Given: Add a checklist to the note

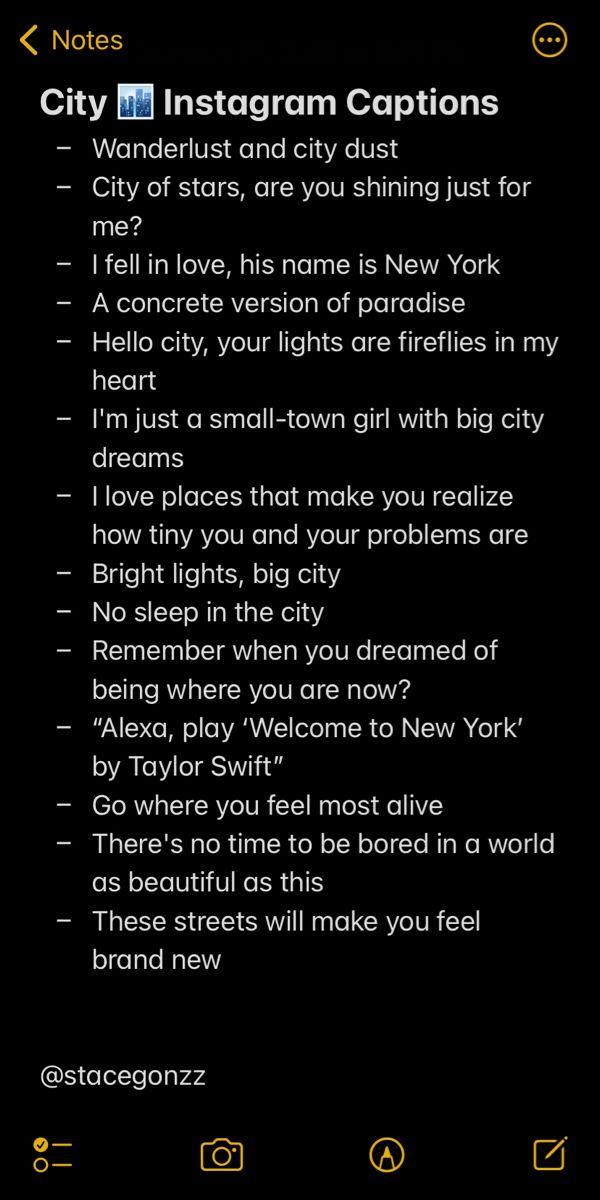Looking at the screenshot, I should [x=52, y=1155].
